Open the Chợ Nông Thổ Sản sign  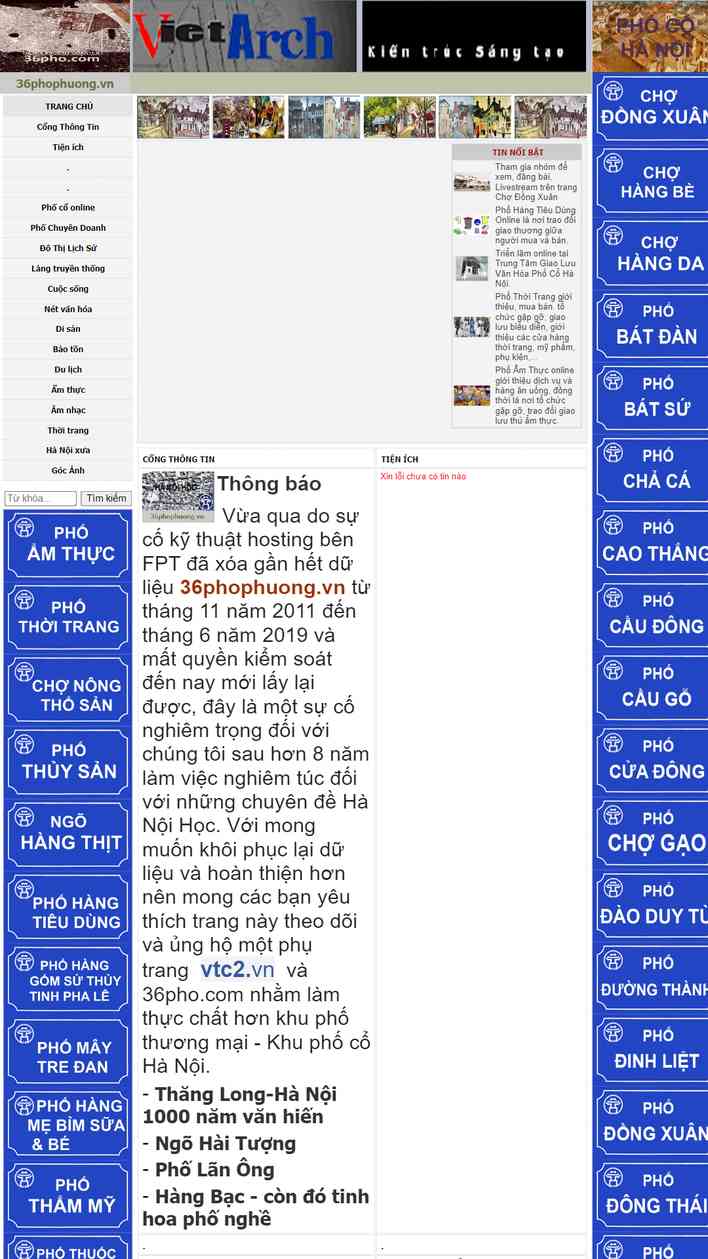click(x=68, y=690)
